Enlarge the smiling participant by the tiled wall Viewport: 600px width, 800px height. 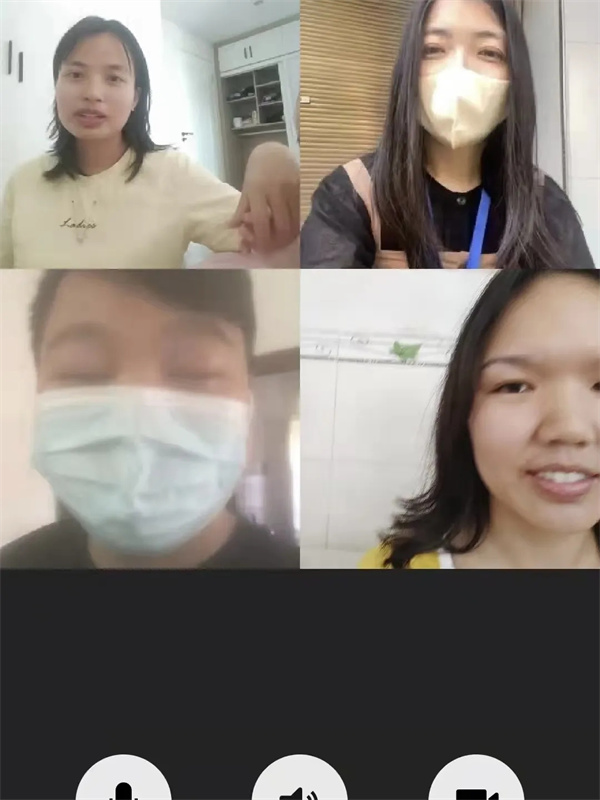pyautogui.click(x=450, y=418)
